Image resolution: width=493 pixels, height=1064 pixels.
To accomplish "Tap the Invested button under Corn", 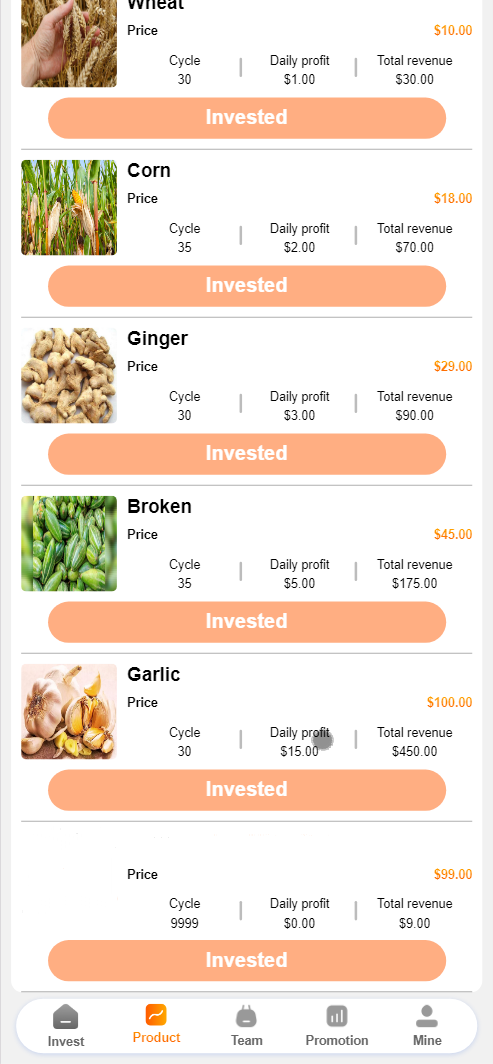I will pyautogui.click(x=247, y=286).
